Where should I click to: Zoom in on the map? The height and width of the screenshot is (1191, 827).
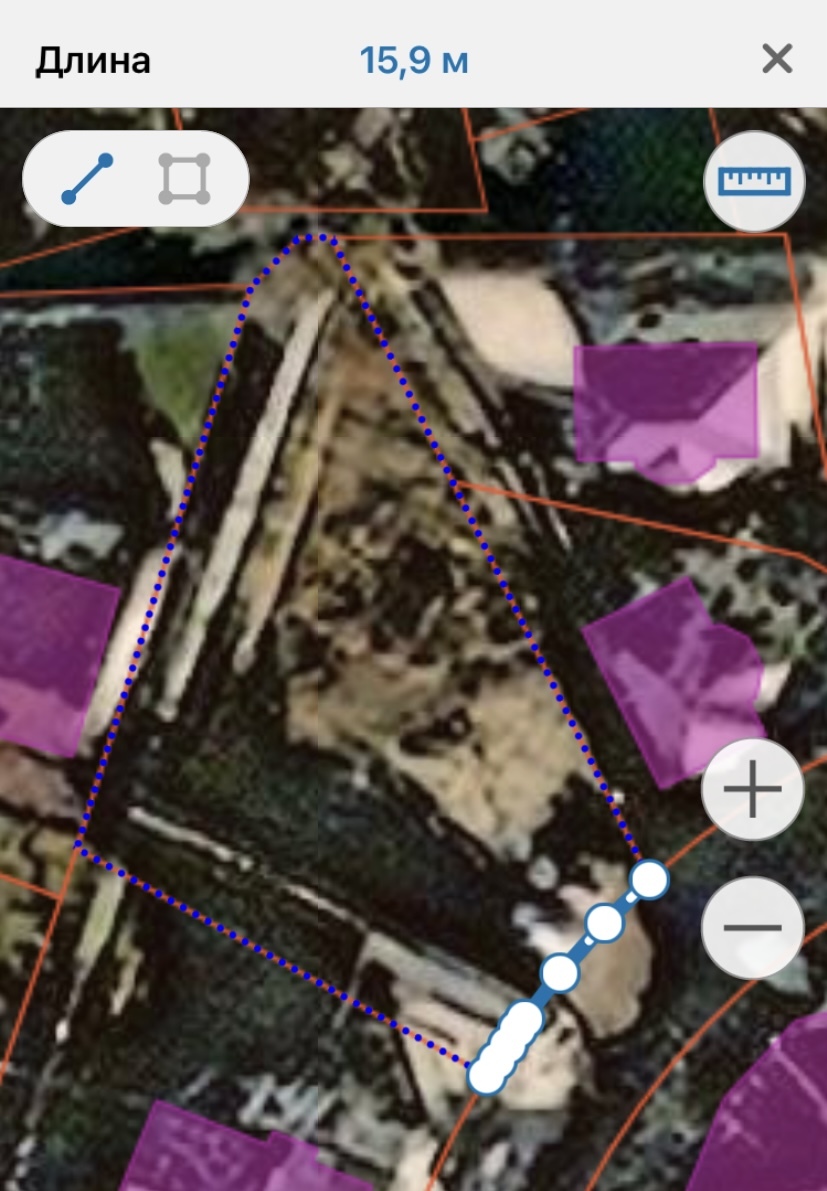(752, 790)
